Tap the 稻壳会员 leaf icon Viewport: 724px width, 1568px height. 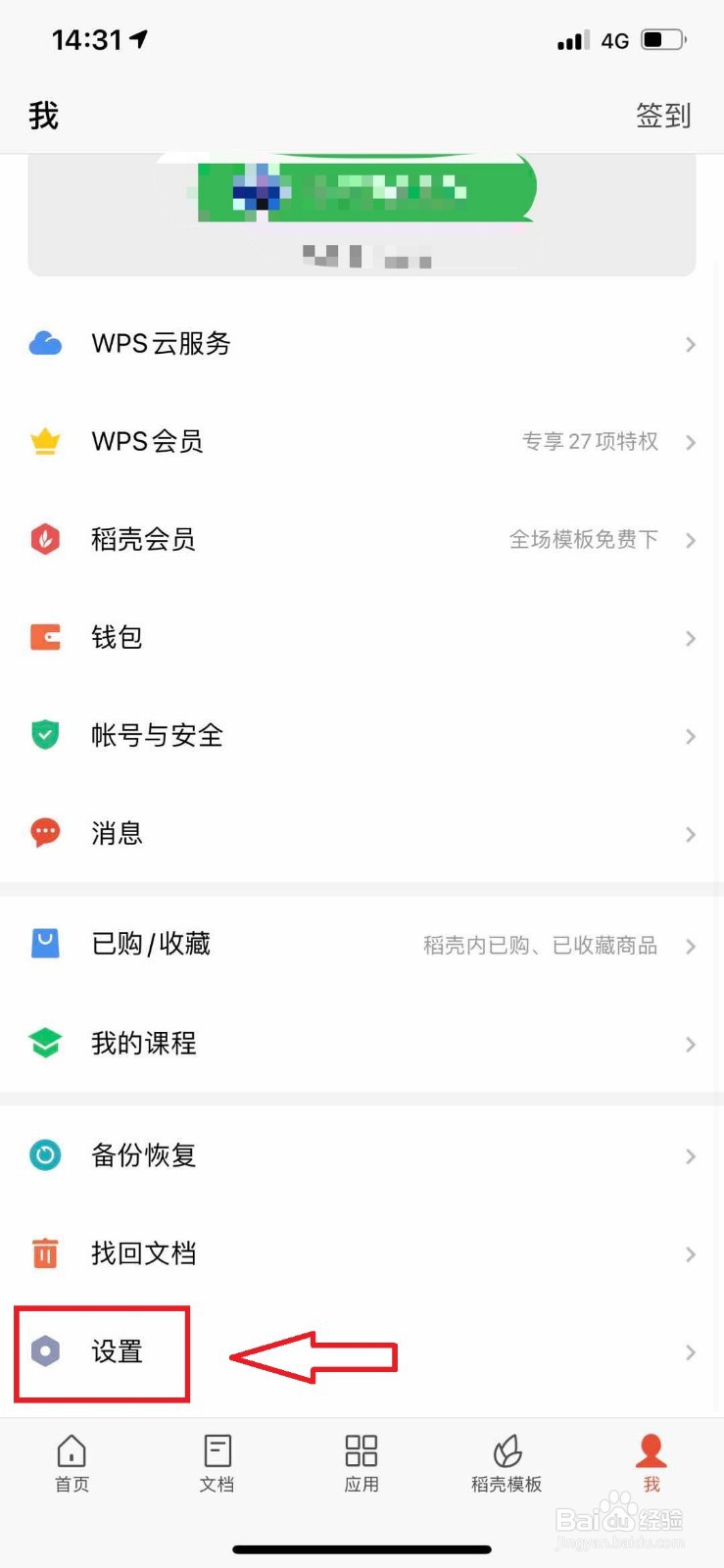pos(44,539)
